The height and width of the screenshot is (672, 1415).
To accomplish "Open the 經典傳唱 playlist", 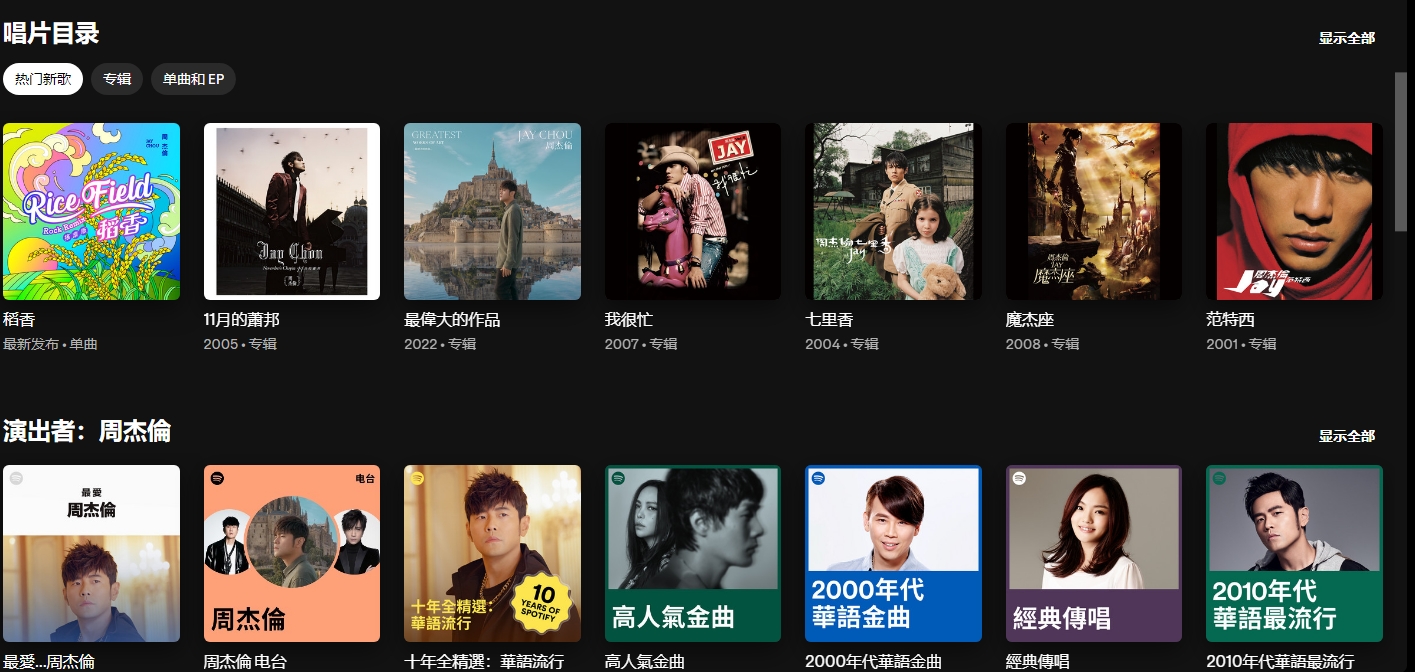I will tap(1094, 553).
